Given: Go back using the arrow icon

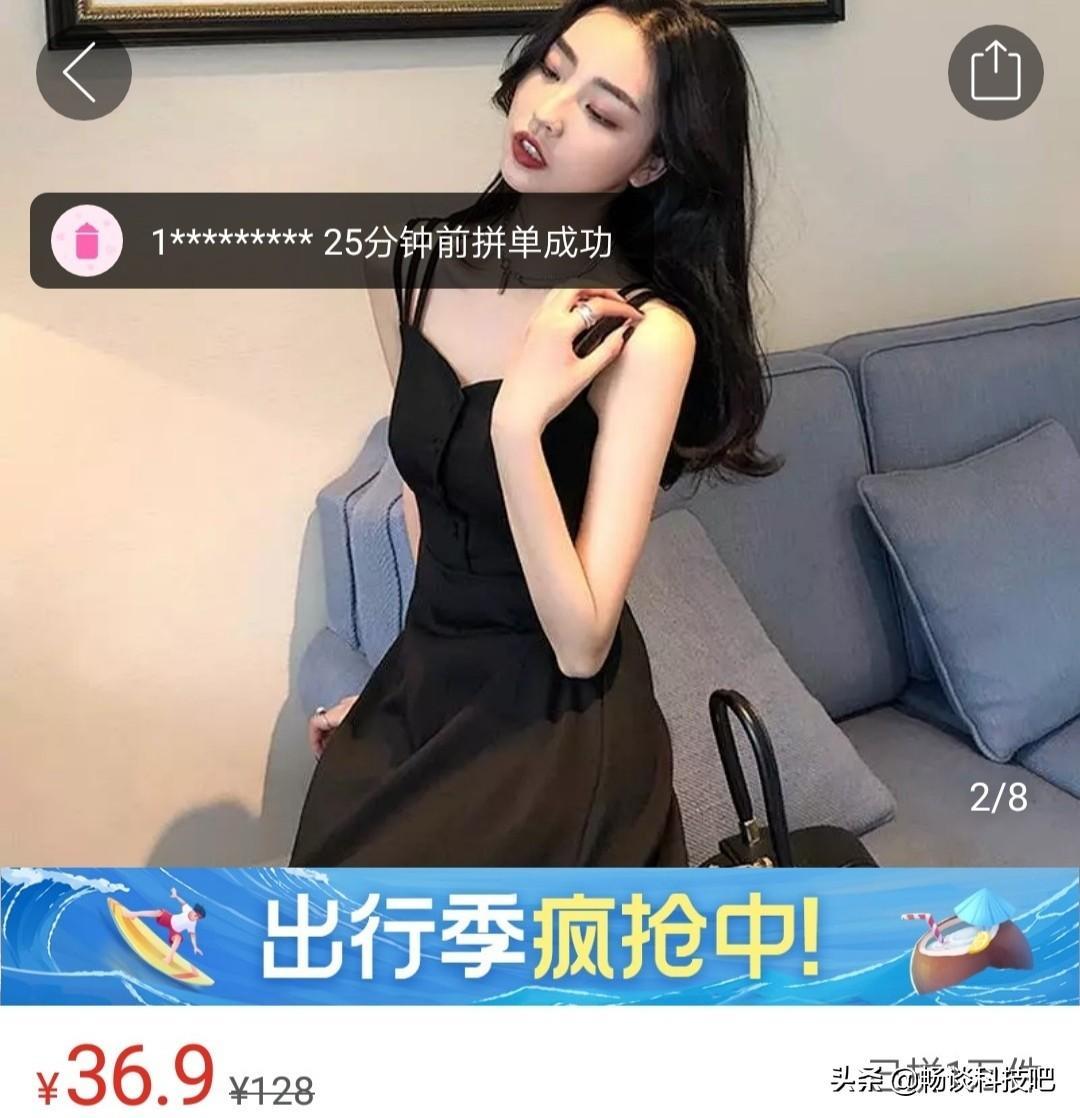Looking at the screenshot, I should click(83, 73).
